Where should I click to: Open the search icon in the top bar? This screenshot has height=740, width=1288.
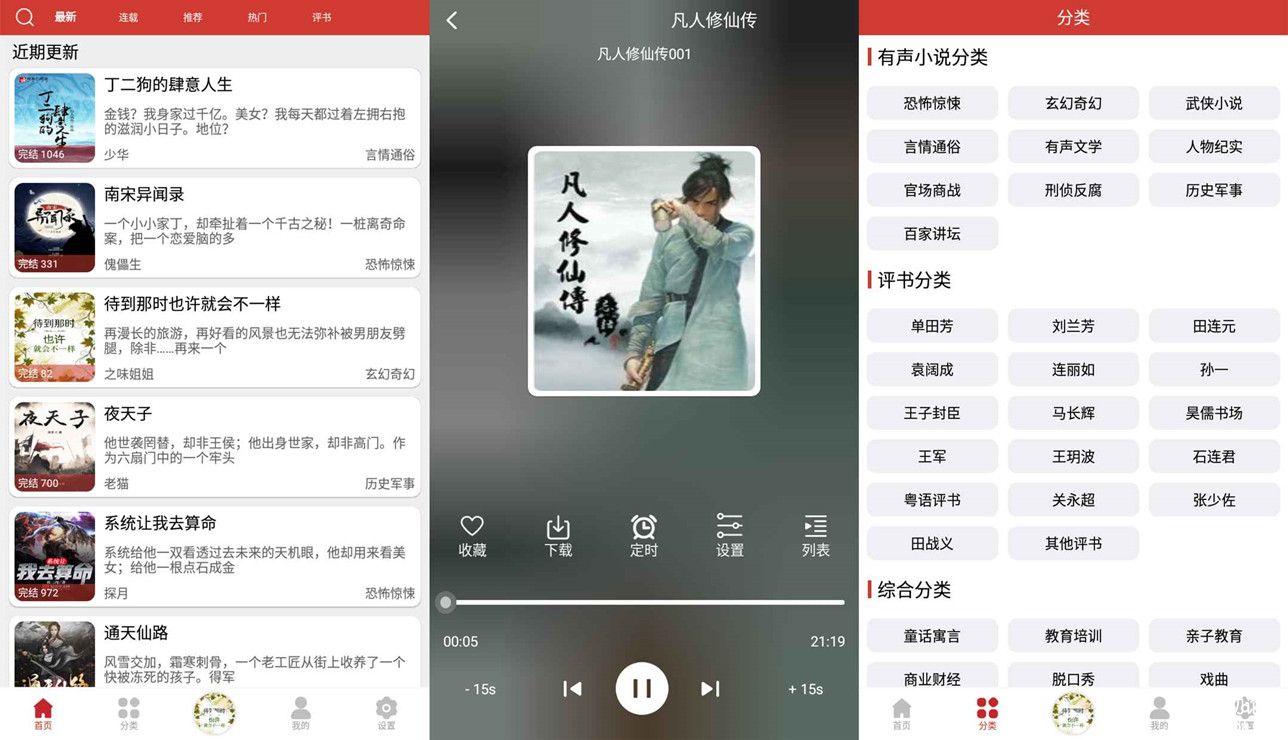[25, 17]
